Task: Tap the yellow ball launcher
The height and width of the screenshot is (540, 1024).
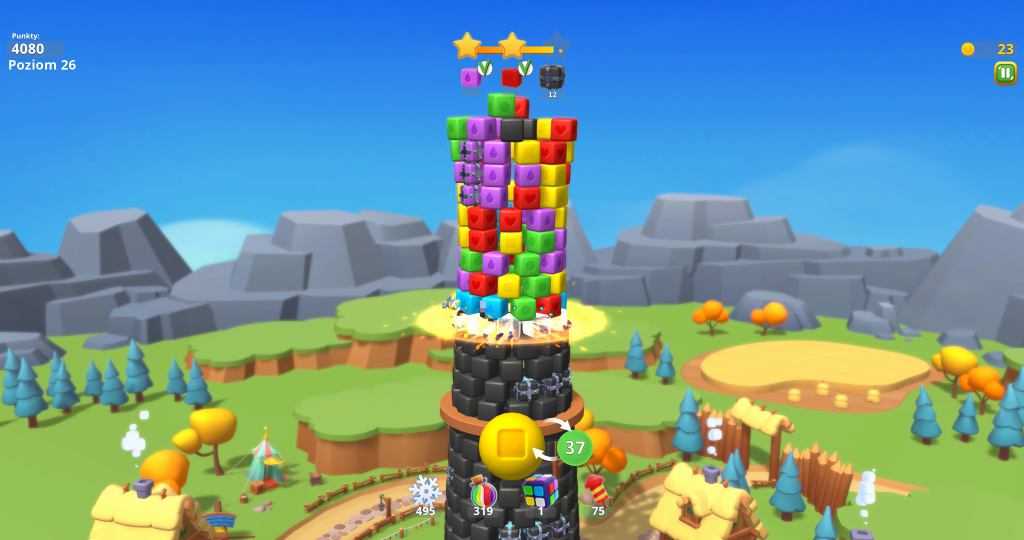Action: pos(511,445)
